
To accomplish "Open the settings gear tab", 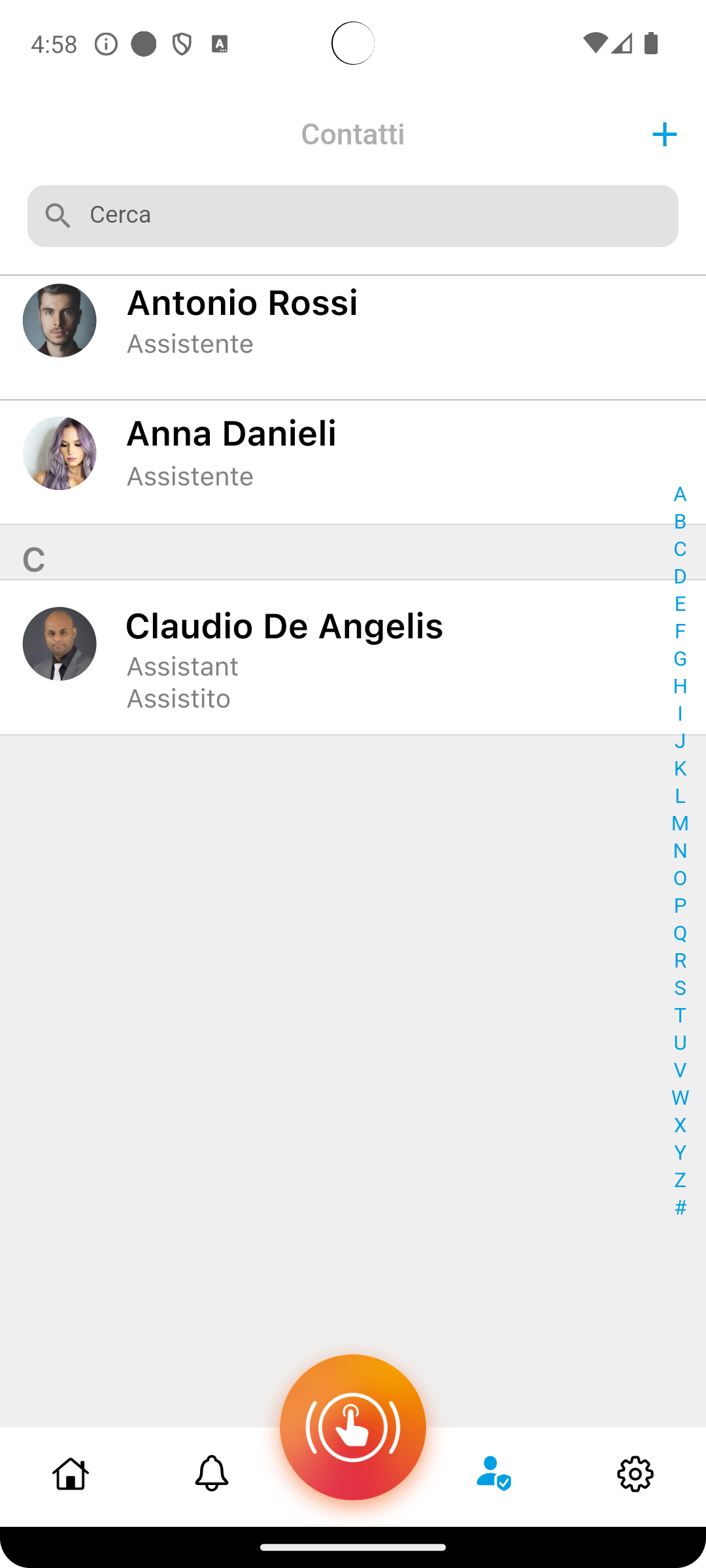I will [635, 1474].
